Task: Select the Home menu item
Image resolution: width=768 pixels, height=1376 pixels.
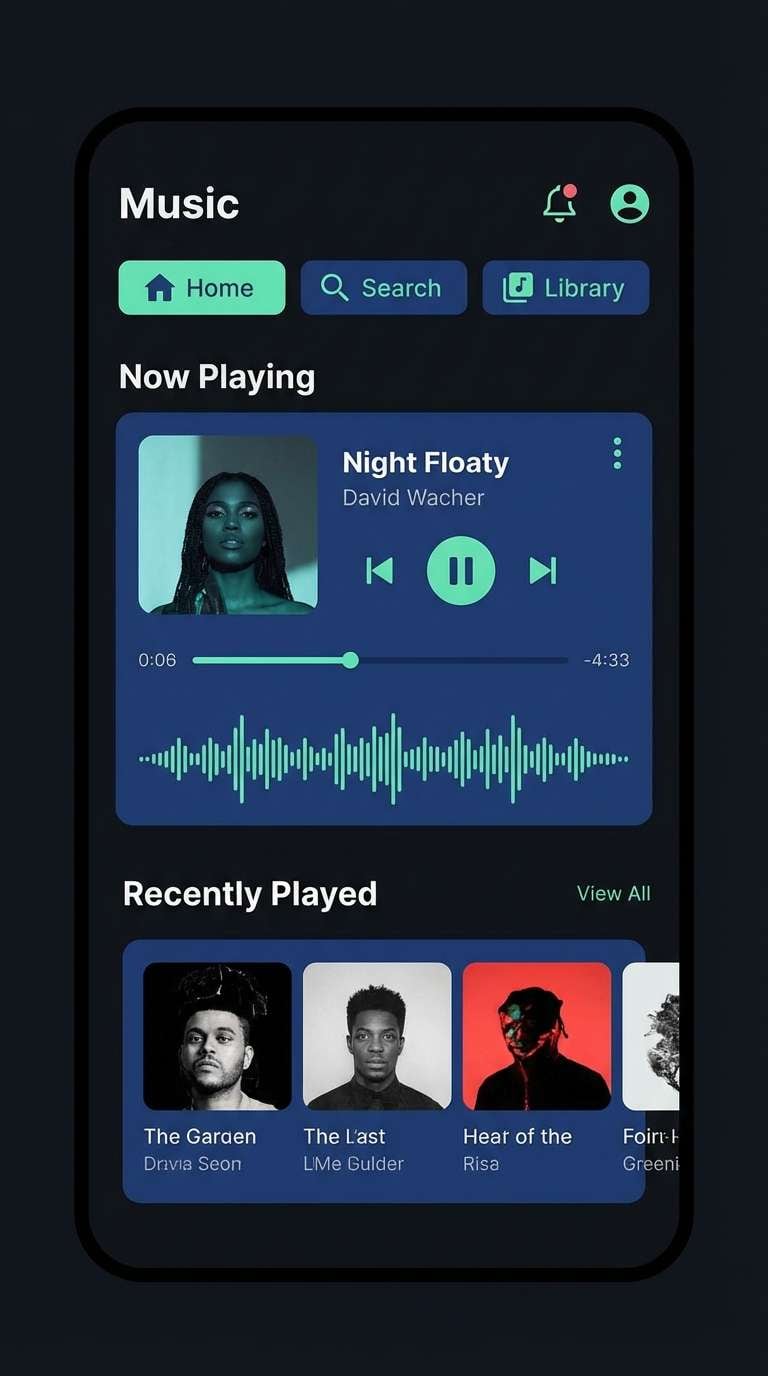Action: click(201, 288)
